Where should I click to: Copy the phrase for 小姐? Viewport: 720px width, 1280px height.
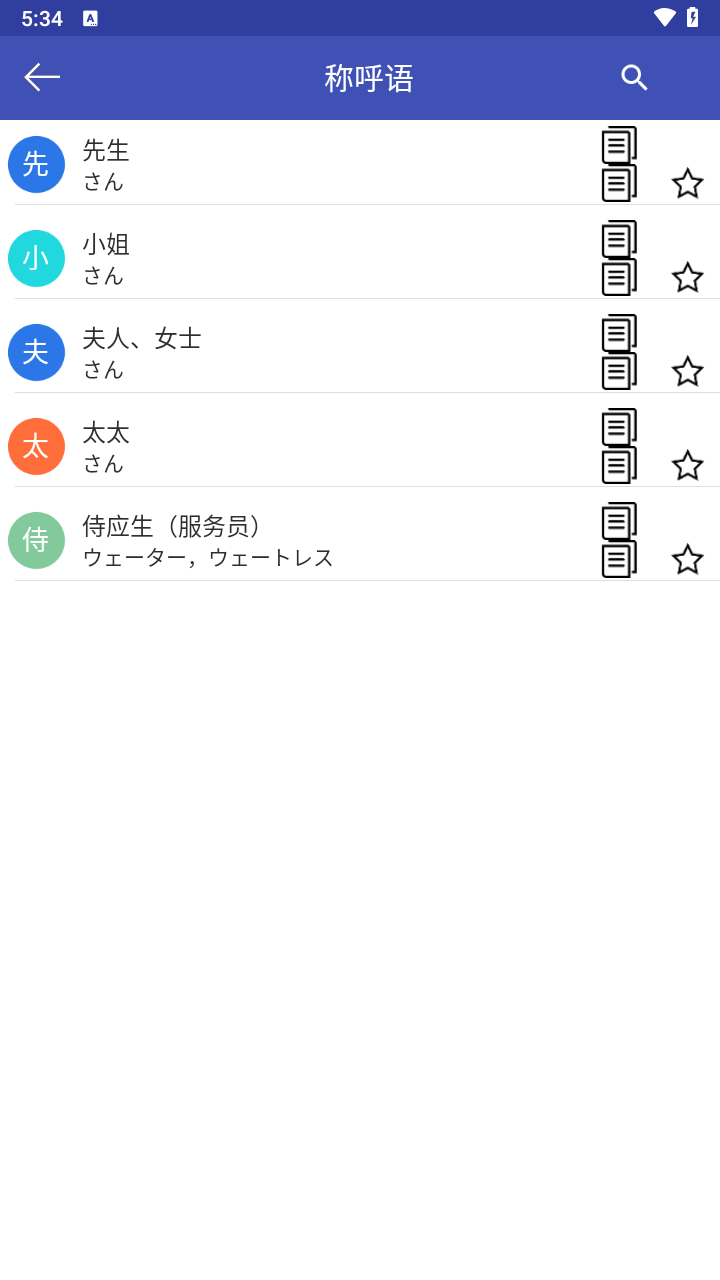(617, 258)
